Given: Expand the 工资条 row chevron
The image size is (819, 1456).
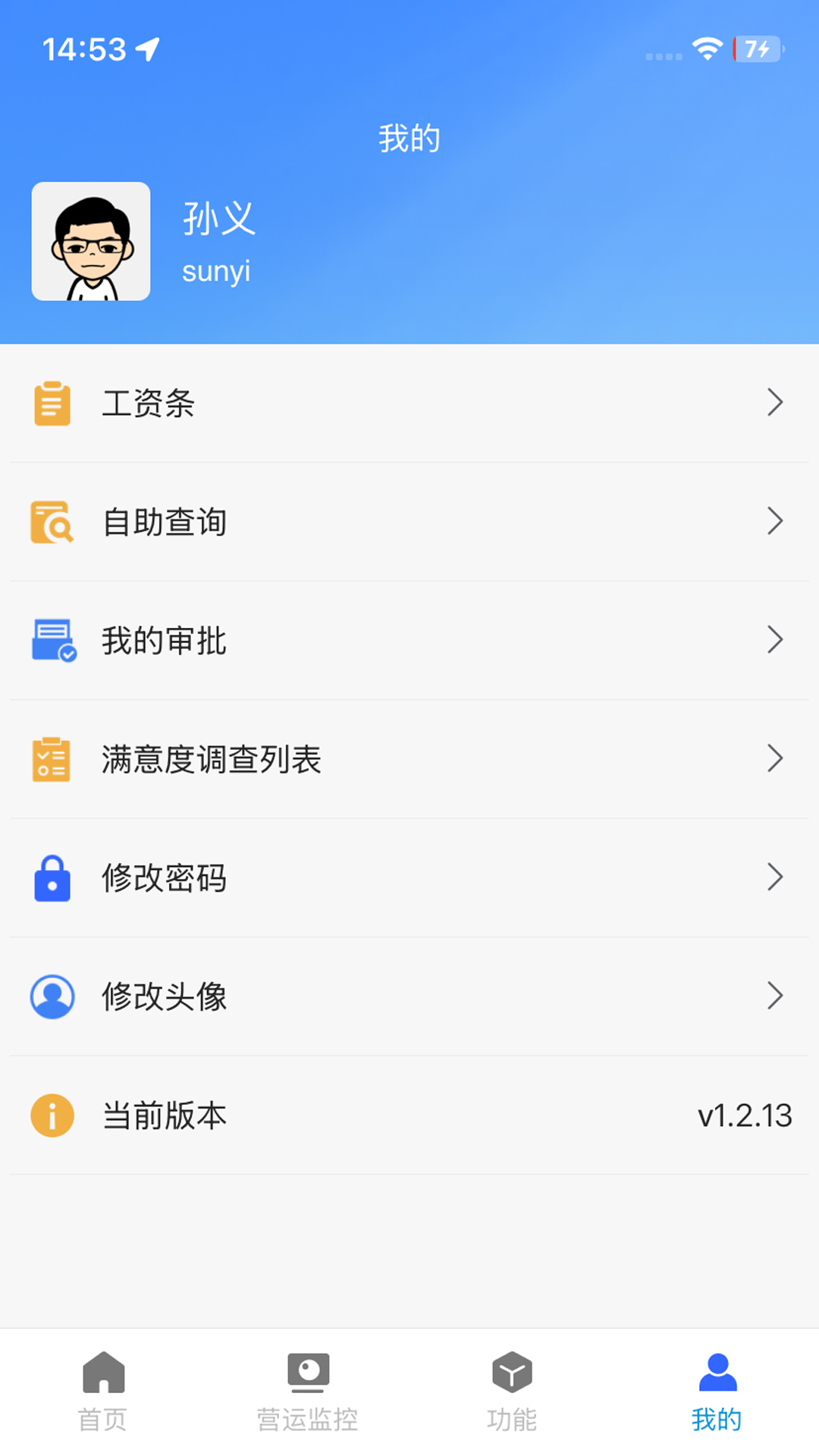Looking at the screenshot, I should tap(775, 404).
